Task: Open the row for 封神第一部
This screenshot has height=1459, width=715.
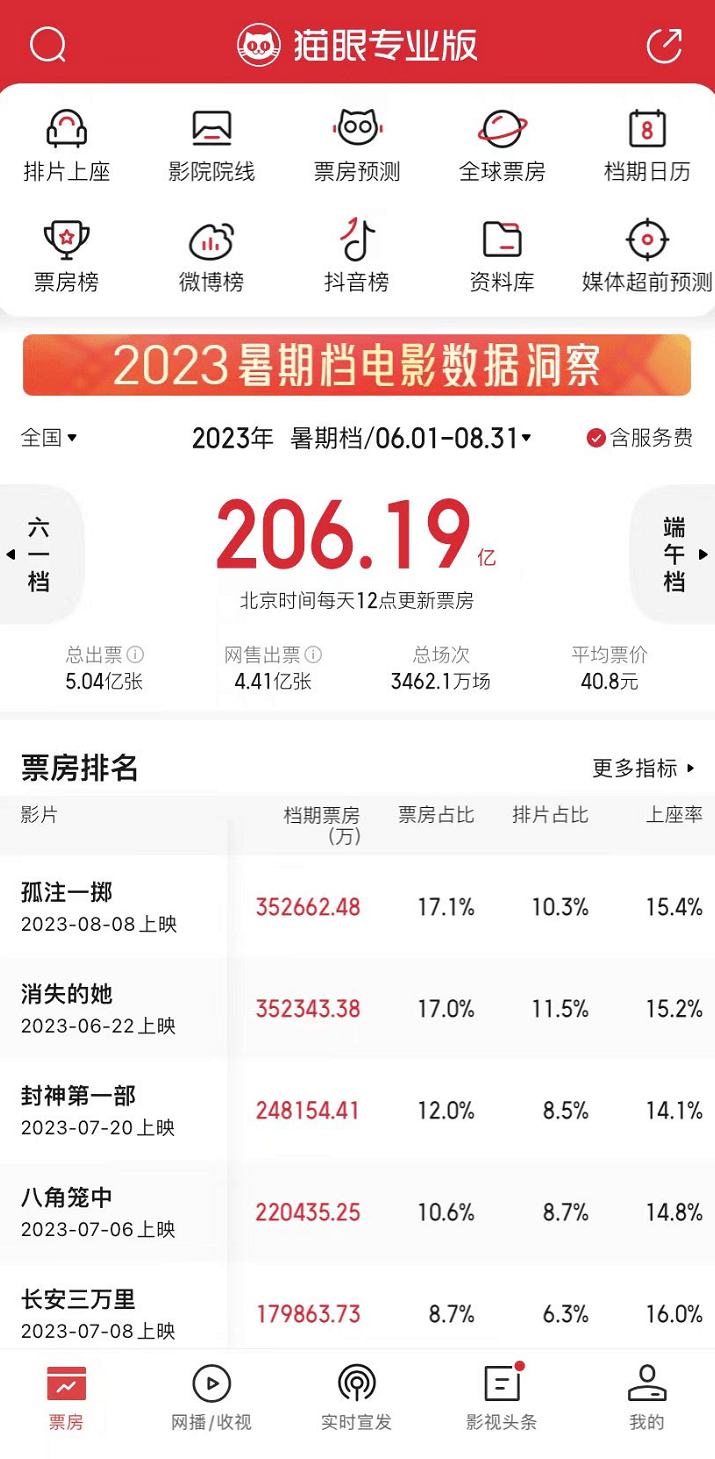Action: [357, 1111]
